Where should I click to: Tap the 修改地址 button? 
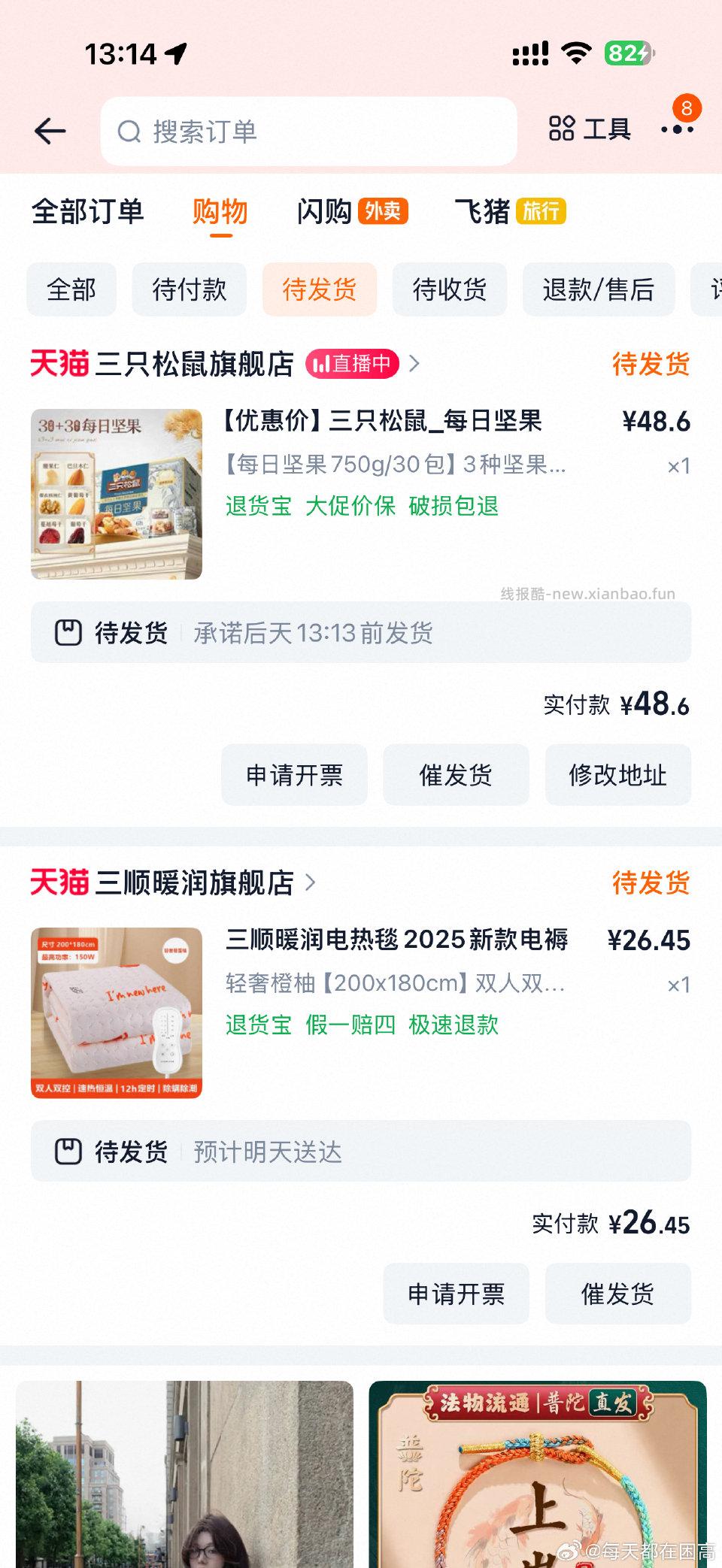(x=617, y=775)
